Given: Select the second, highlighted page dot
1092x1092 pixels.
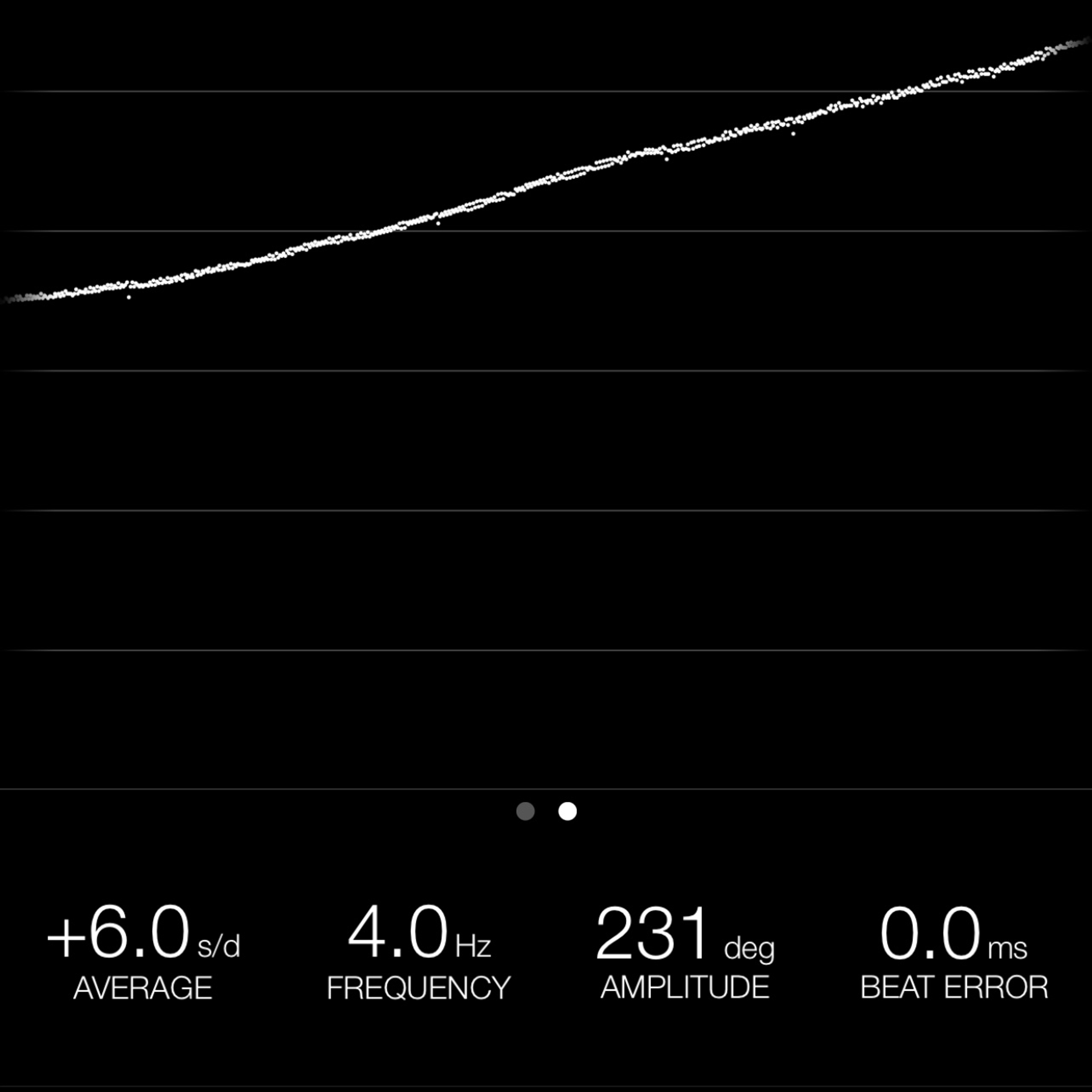Looking at the screenshot, I should 568,811.
